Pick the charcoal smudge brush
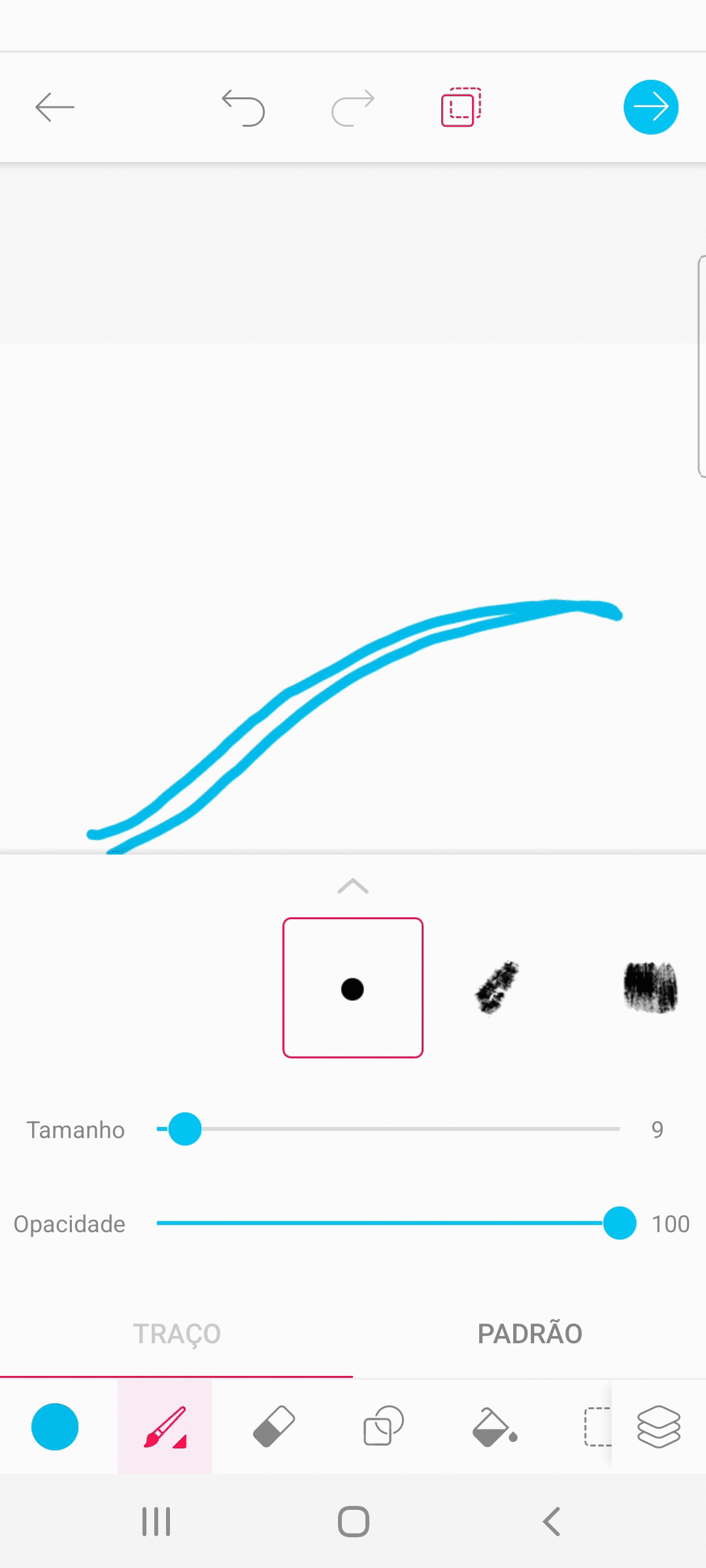The image size is (706, 1568). pos(650,987)
